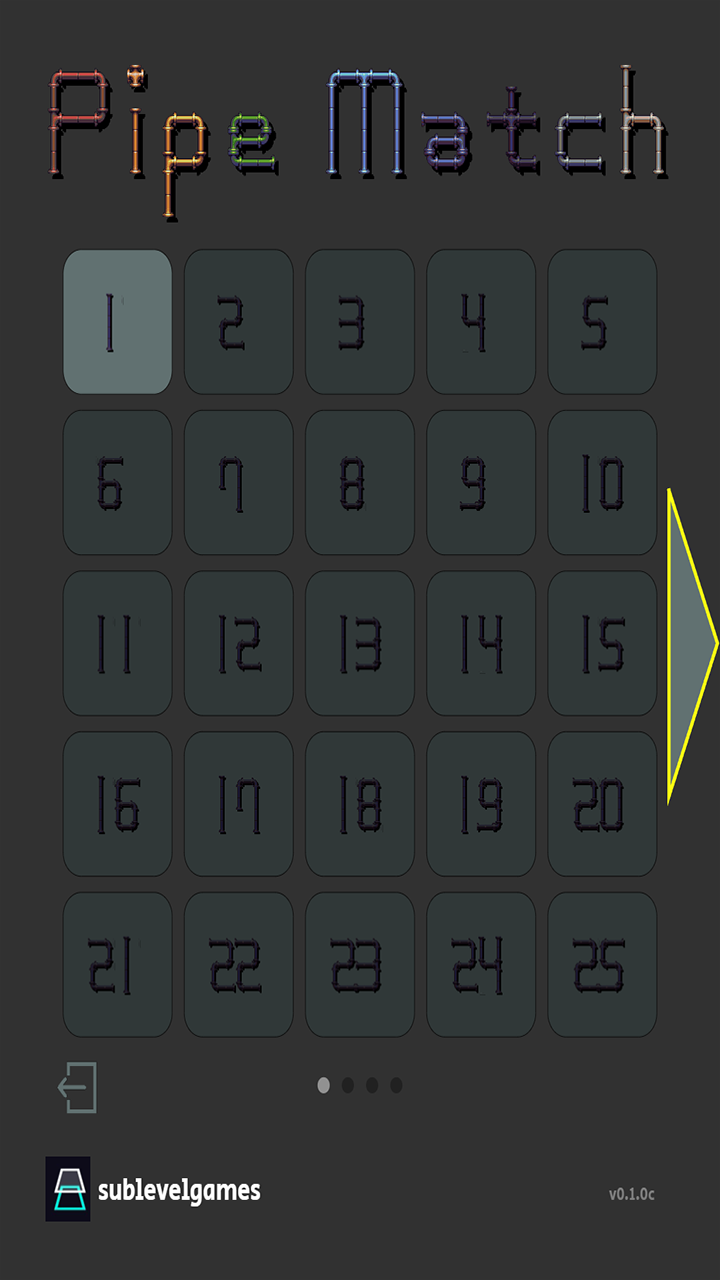720x1280 pixels.
Task: Open level 25
Action: pyautogui.click(x=602, y=965)
